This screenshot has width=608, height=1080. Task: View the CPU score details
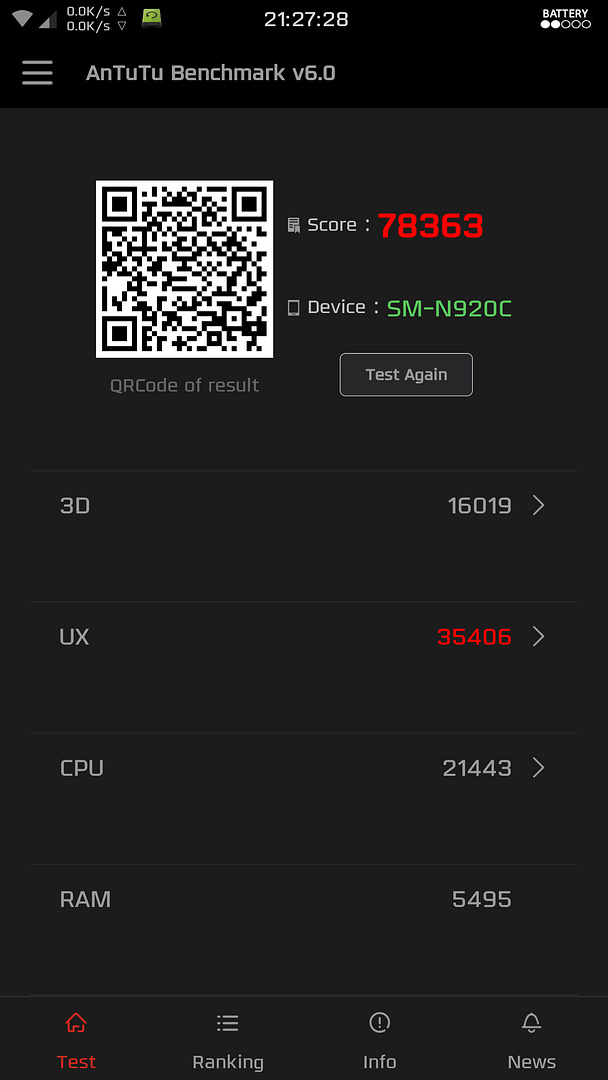click(x=304, y=768)
